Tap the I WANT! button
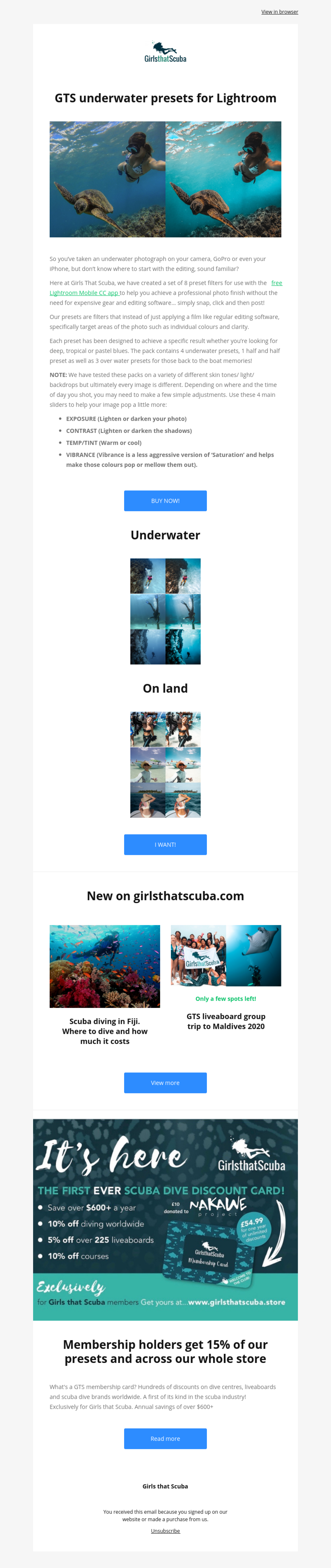This screenshot has height=1568, width=331. tap(165, 844)
